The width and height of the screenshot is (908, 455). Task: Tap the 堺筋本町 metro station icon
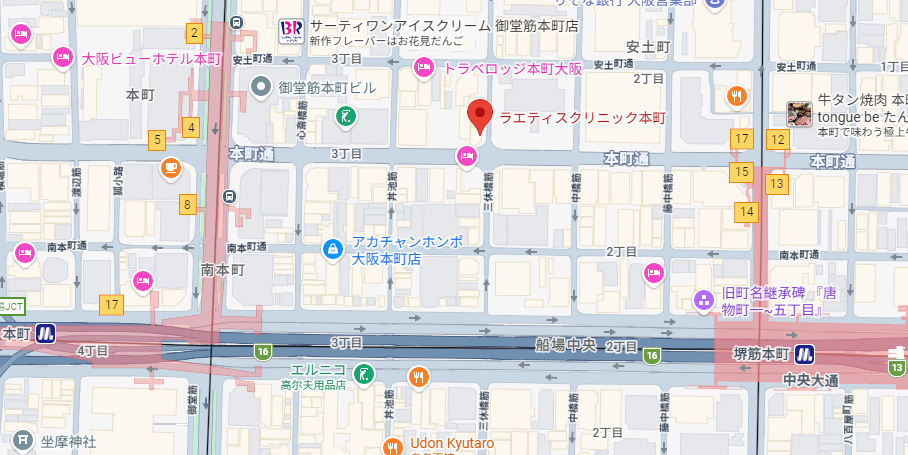pyautogui.click(x=804, y=354)
